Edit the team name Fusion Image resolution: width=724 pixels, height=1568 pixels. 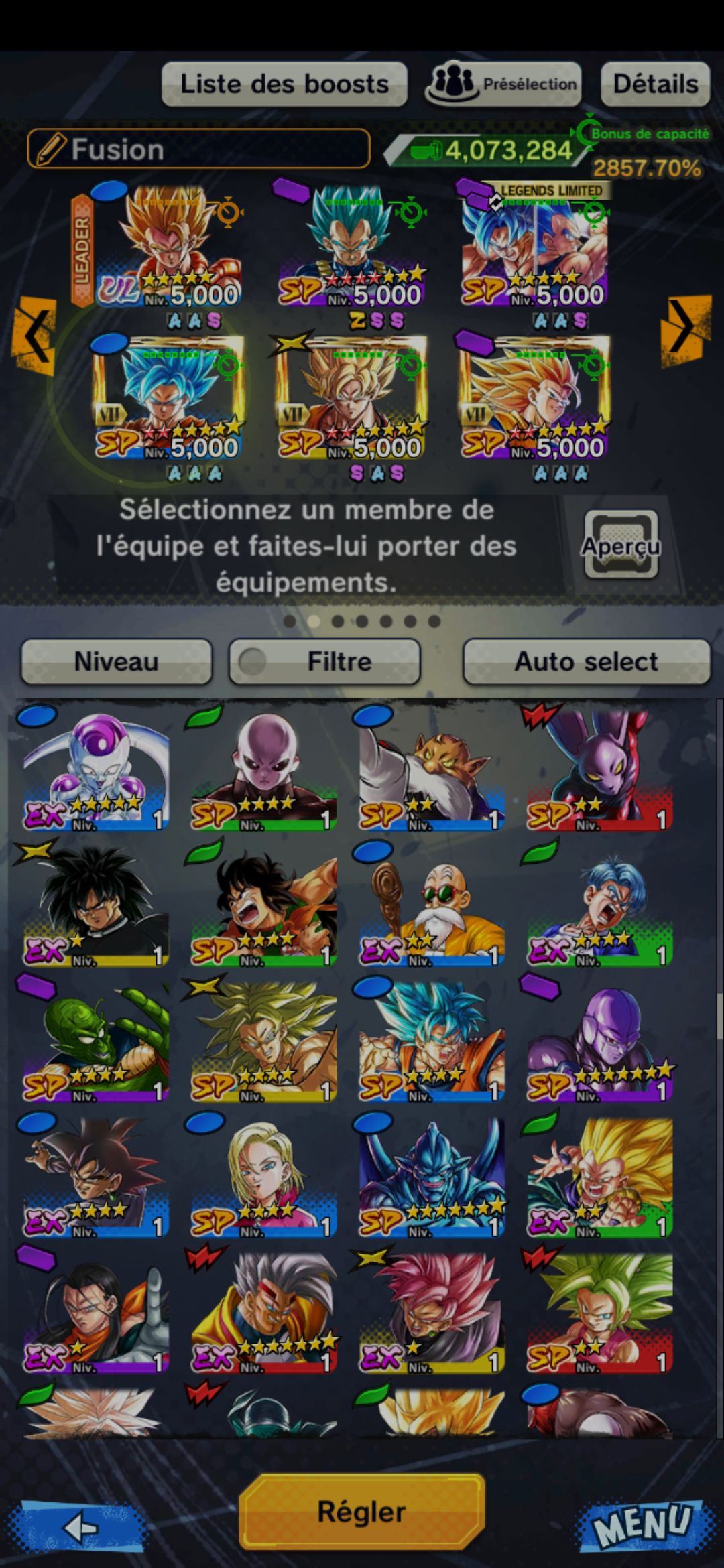click(198, 149)
